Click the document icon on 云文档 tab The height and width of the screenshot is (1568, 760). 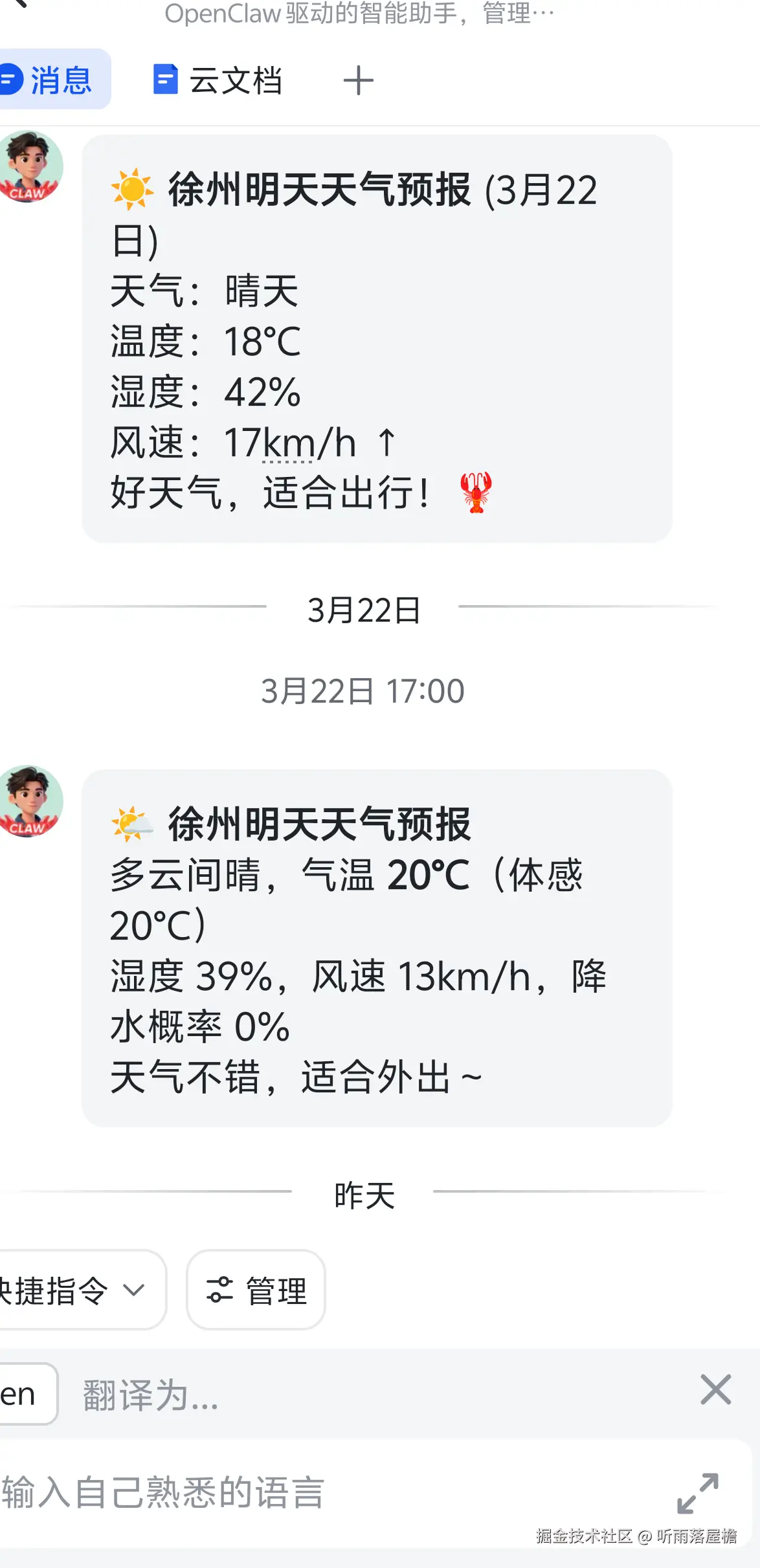166,79
